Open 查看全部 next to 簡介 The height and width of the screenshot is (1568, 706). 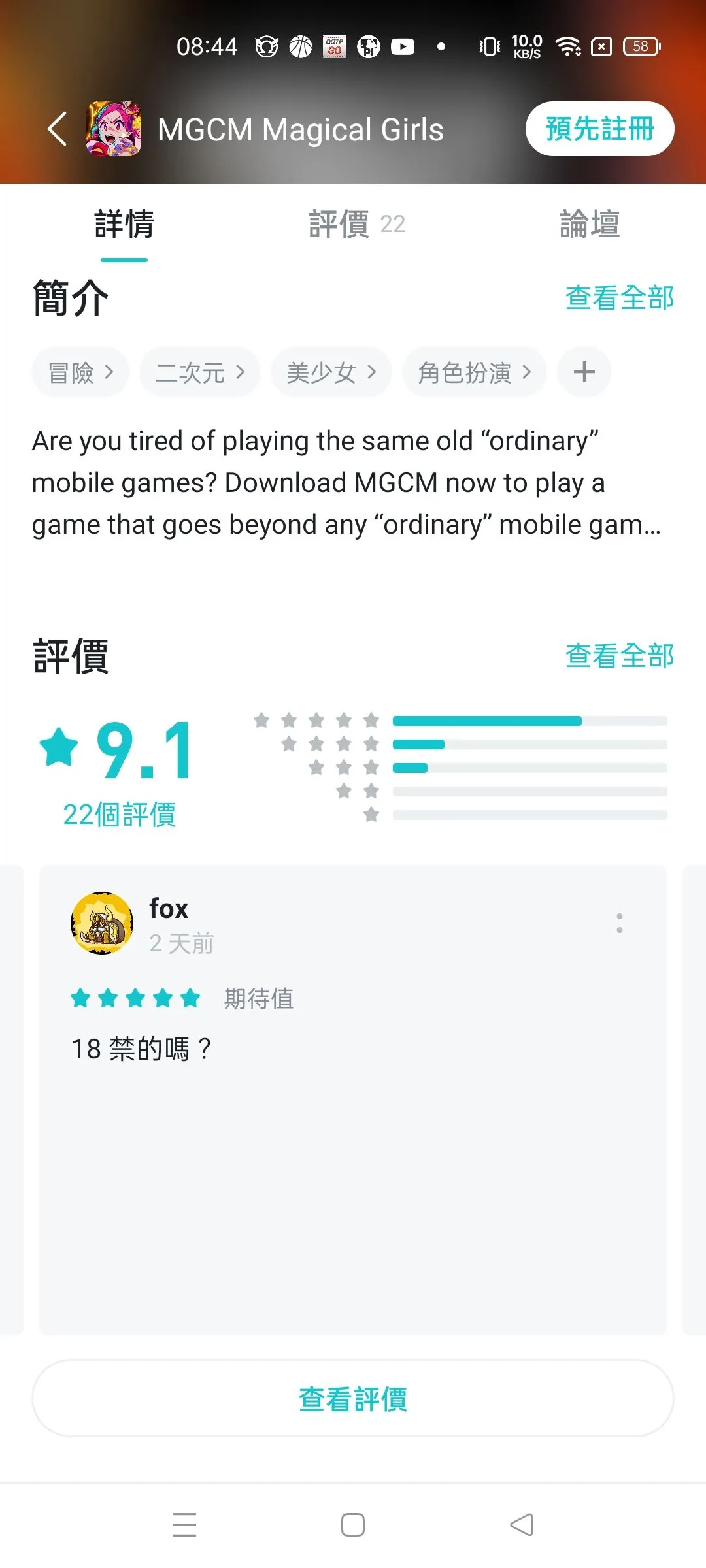coord(619,298)
